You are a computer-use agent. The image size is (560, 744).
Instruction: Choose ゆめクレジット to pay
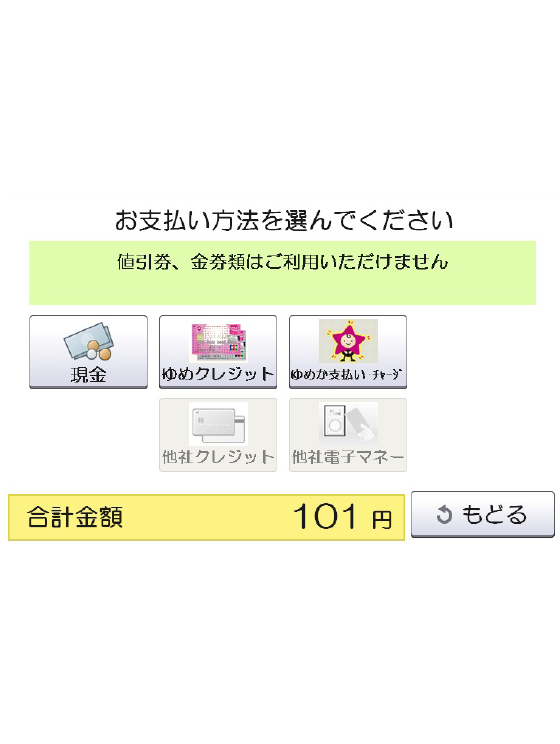click(218, 352)
